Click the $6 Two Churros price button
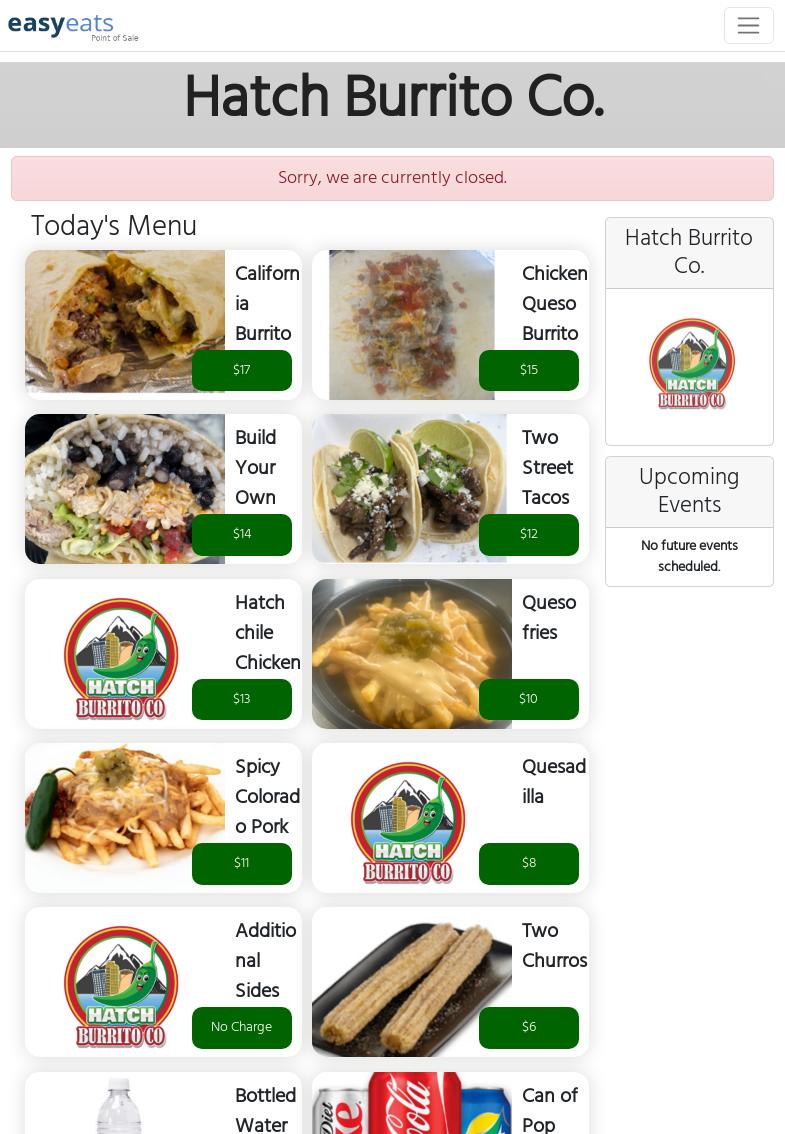The height and width of the screenshot is (1134, 785). pos(528,1027)
